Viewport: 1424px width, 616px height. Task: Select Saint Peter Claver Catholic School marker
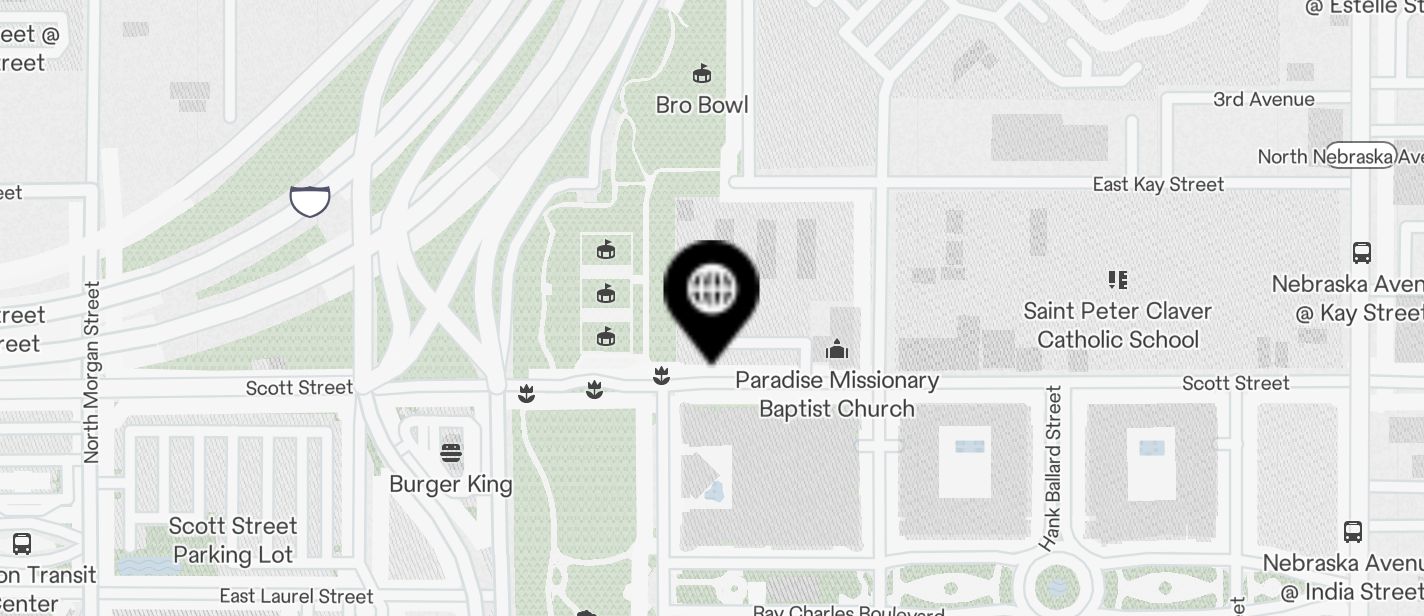point(1117,279)
